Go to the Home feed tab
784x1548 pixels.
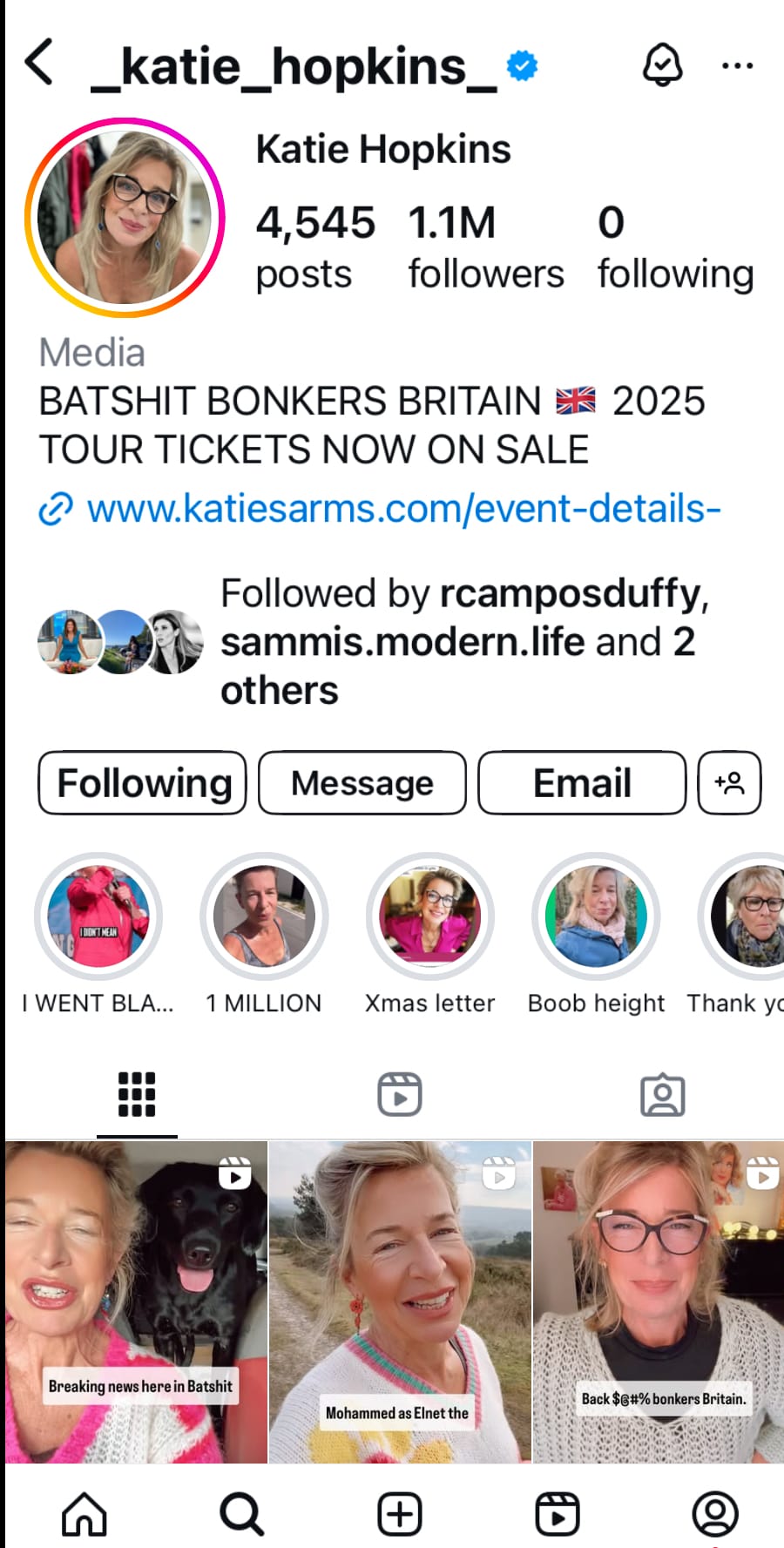[84, 1514]
